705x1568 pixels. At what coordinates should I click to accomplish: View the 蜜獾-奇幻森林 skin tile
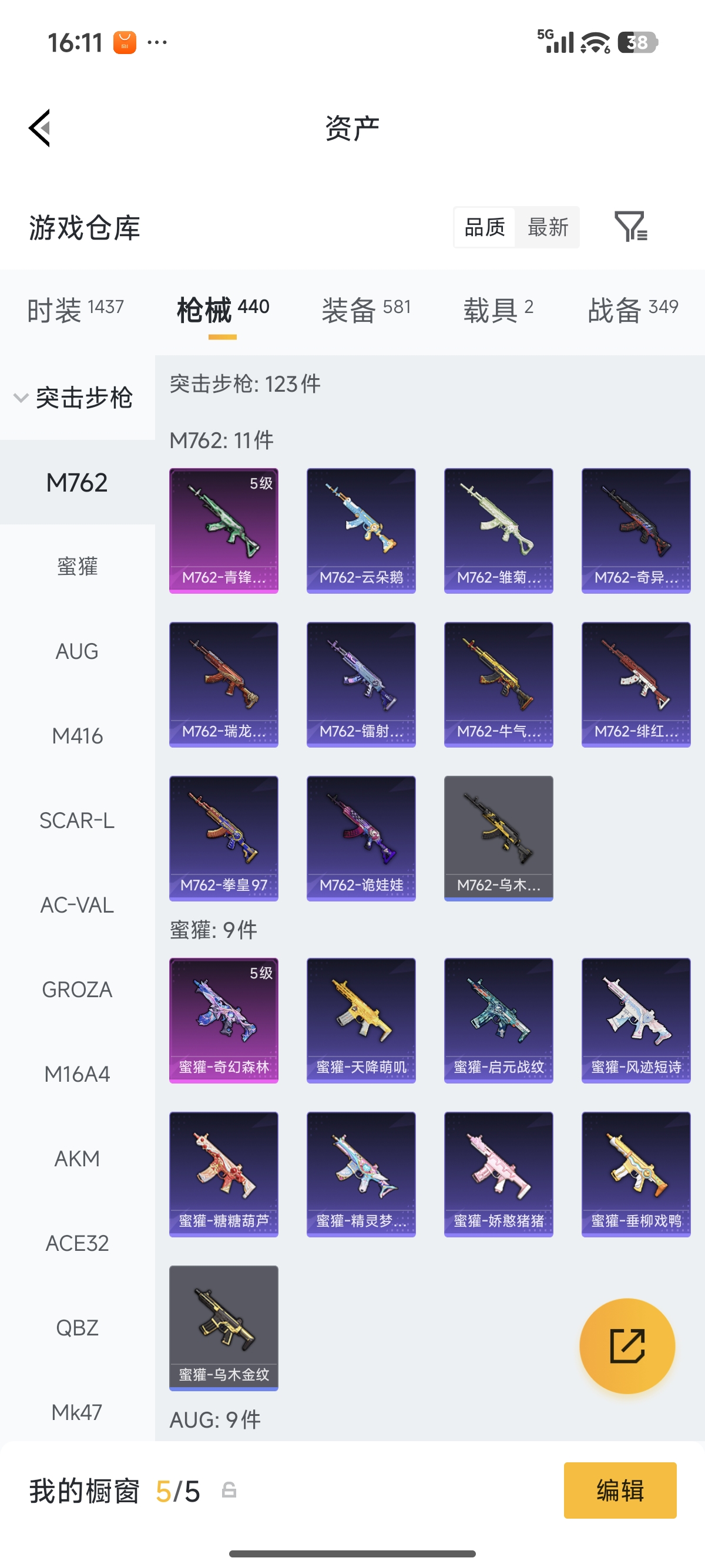pyautogui.click(x=223, y=1020)
